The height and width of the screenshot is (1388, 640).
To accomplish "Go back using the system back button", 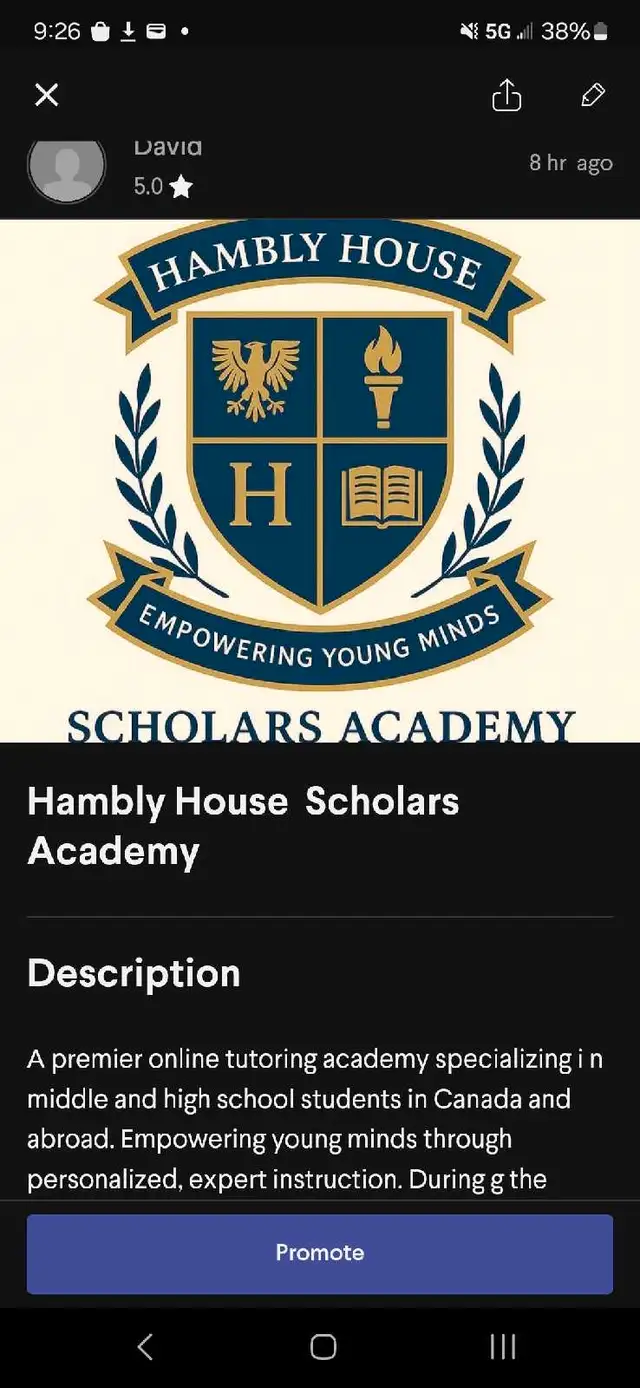I will [145, 1347].
